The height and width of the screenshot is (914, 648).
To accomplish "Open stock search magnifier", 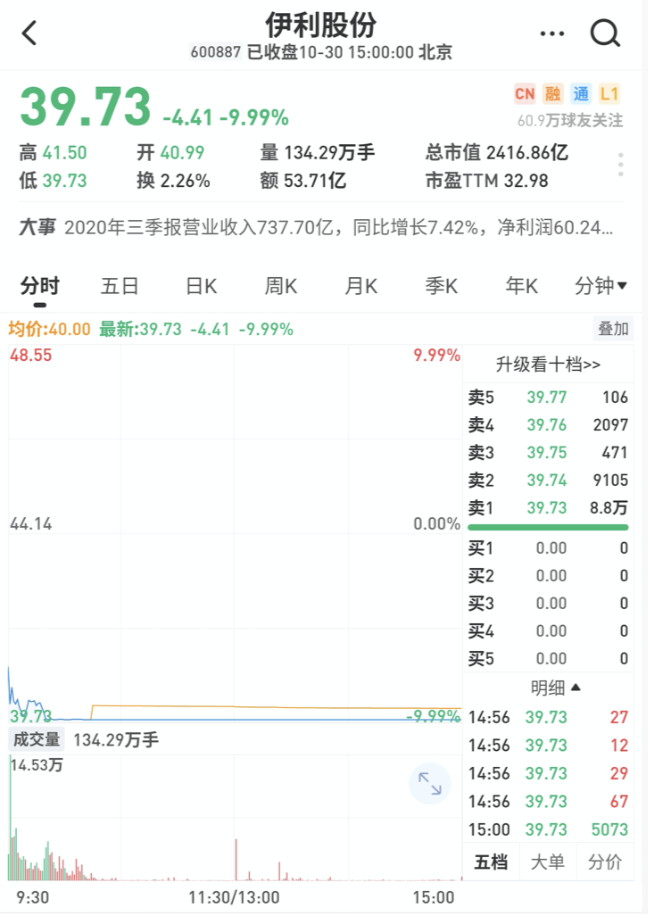I will (x=605, y=34).
